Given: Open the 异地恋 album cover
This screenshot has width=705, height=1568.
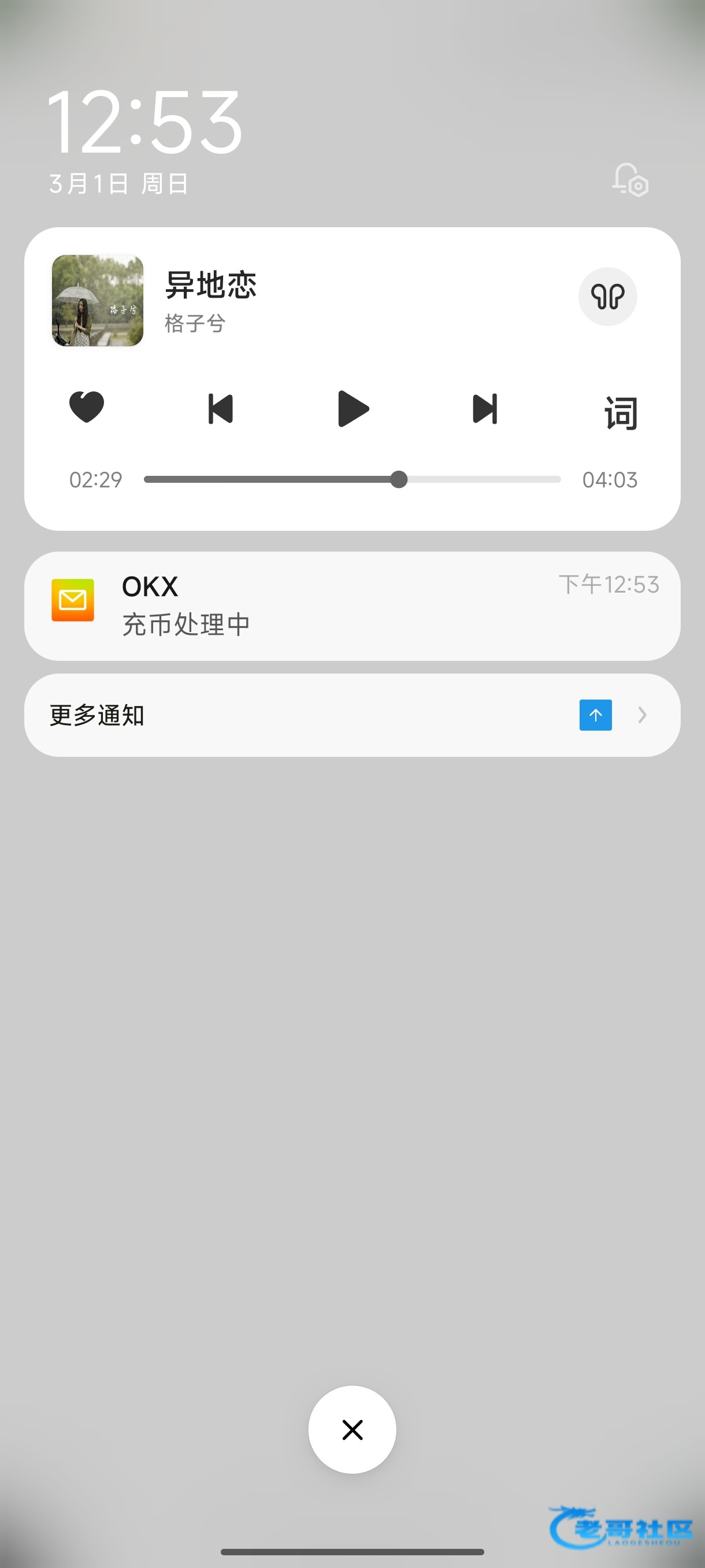Looking at the screenshot, I should coord(97,301).
